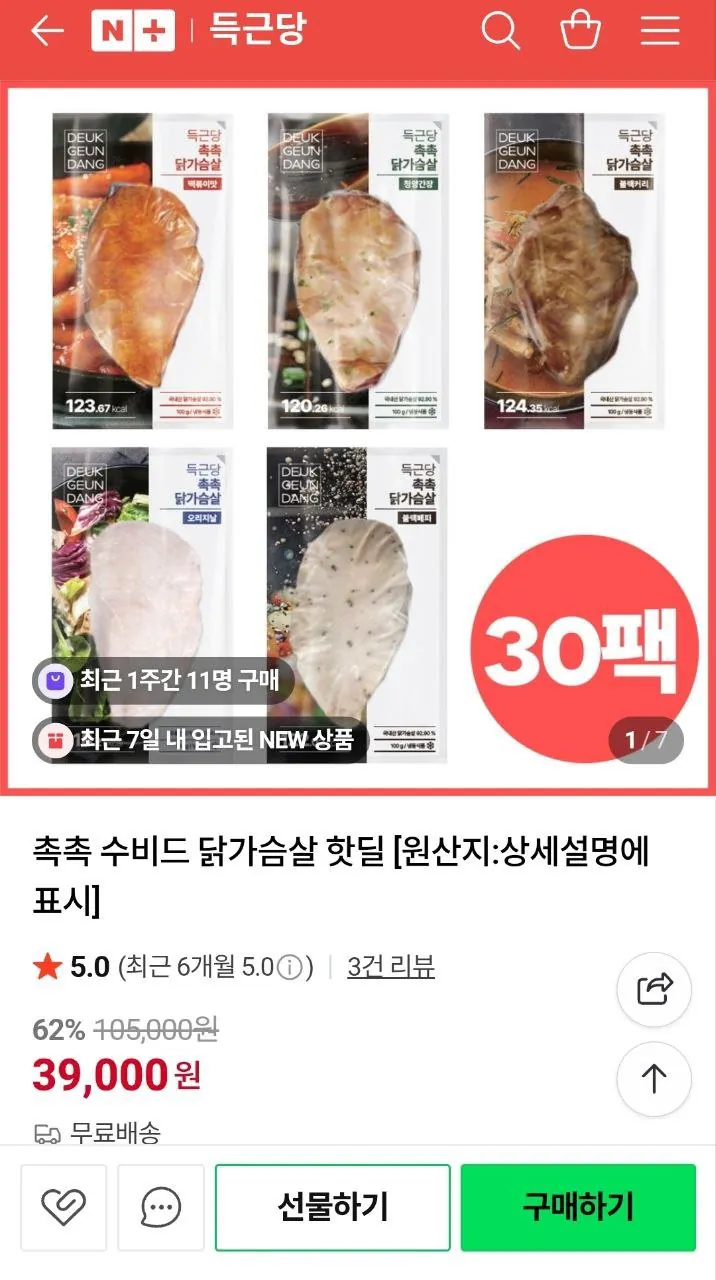Open the hamburger menu
The image size is (716, 1280).
(x=660, y=31)
